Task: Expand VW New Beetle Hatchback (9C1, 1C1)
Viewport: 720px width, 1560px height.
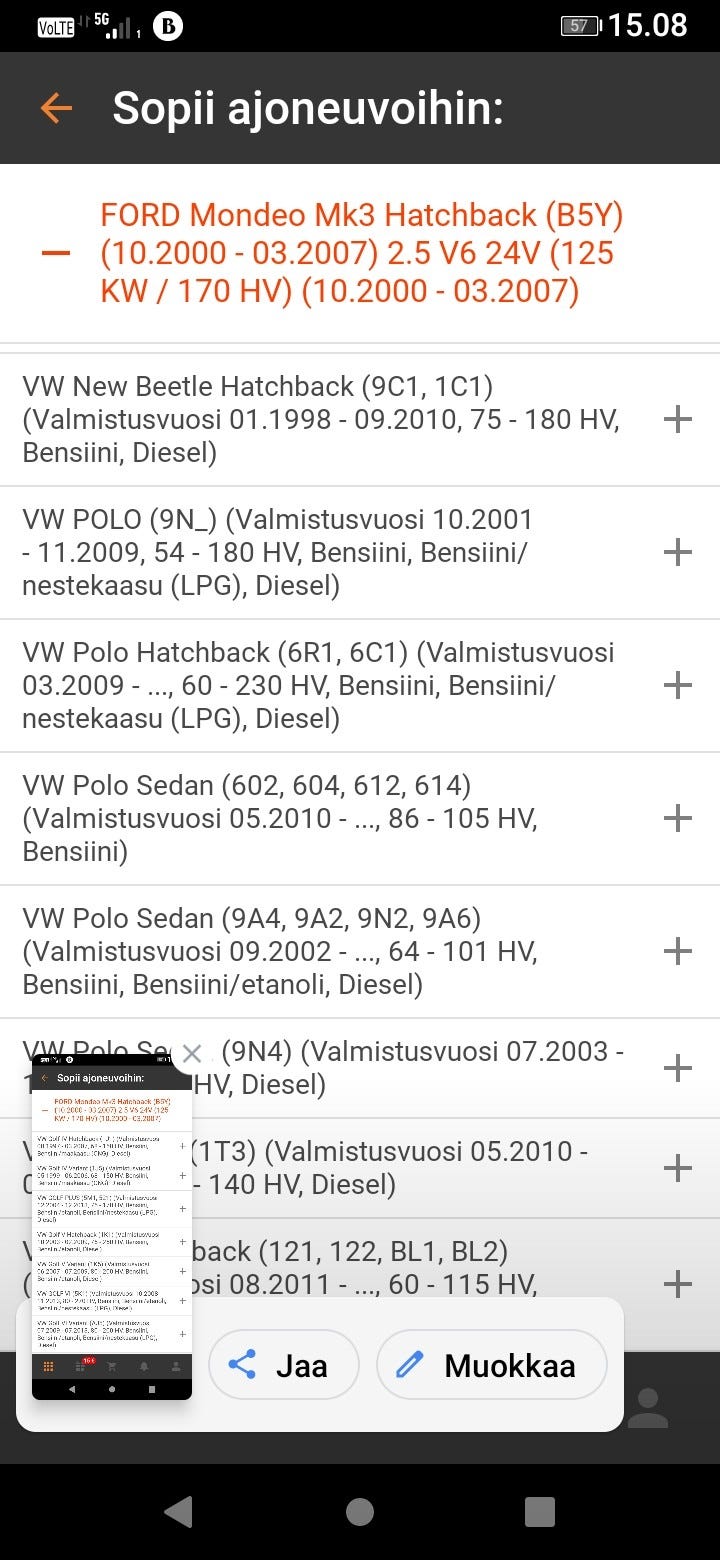Action: click(678, 419)
